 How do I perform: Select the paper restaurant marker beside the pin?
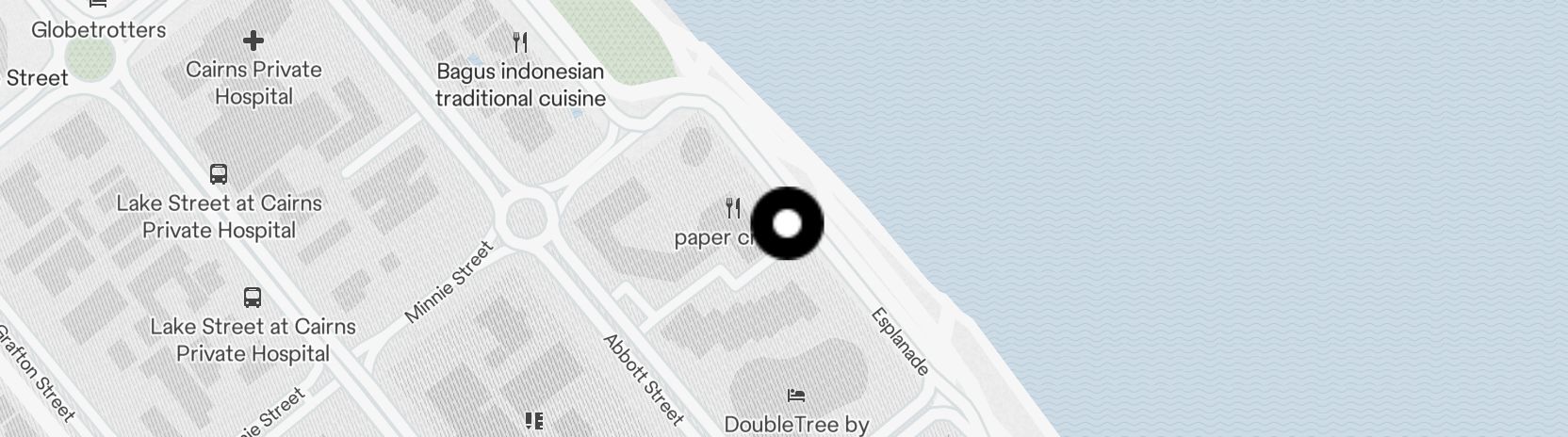(733, 207)
